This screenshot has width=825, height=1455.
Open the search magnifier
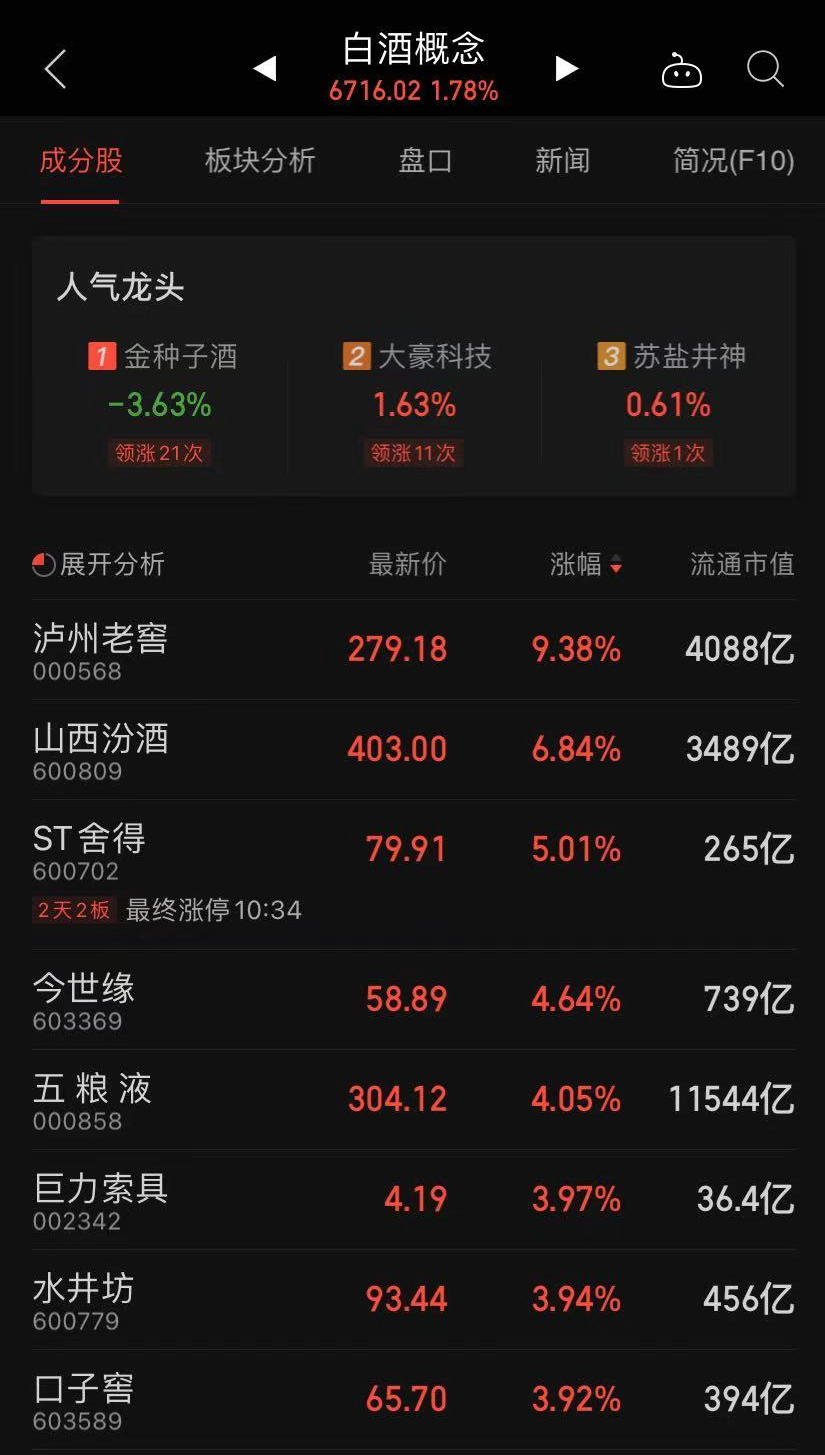tap(765, 69)
